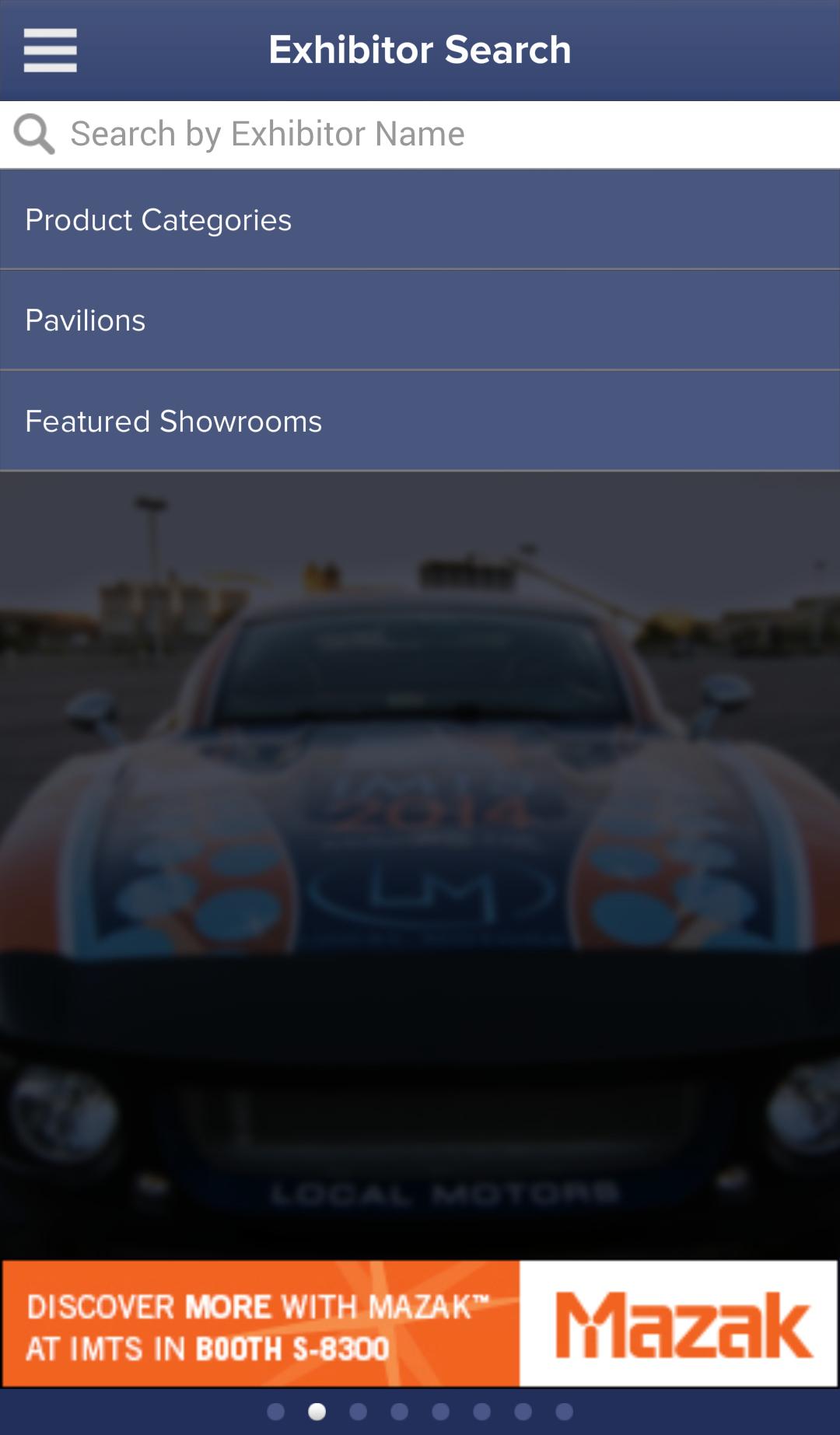The image size is (840, 1435).
Task: Open the Pavilions list
Action: [x=420, y=320]
